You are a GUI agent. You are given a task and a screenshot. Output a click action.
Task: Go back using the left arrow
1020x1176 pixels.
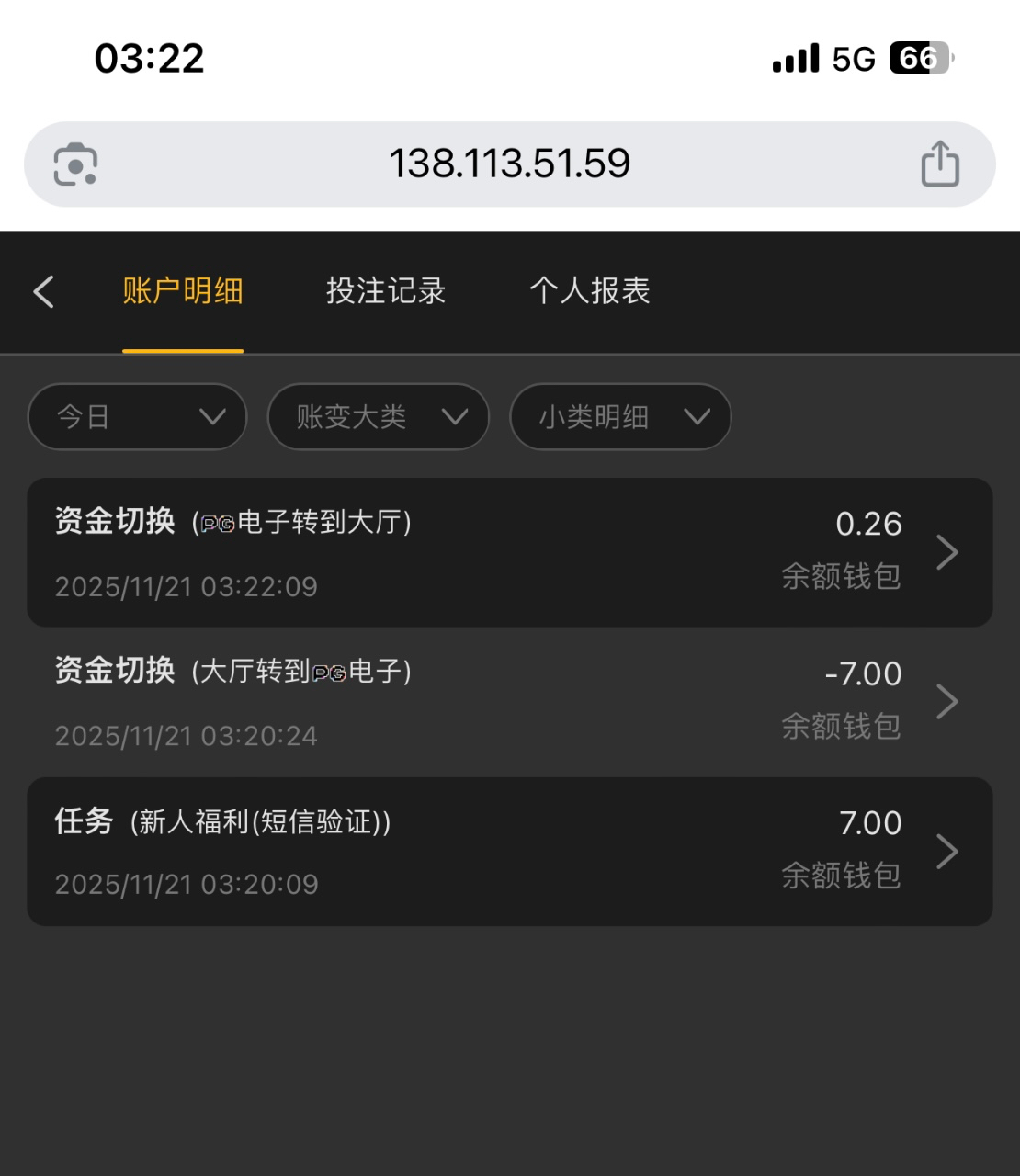[x=43, y=292]
